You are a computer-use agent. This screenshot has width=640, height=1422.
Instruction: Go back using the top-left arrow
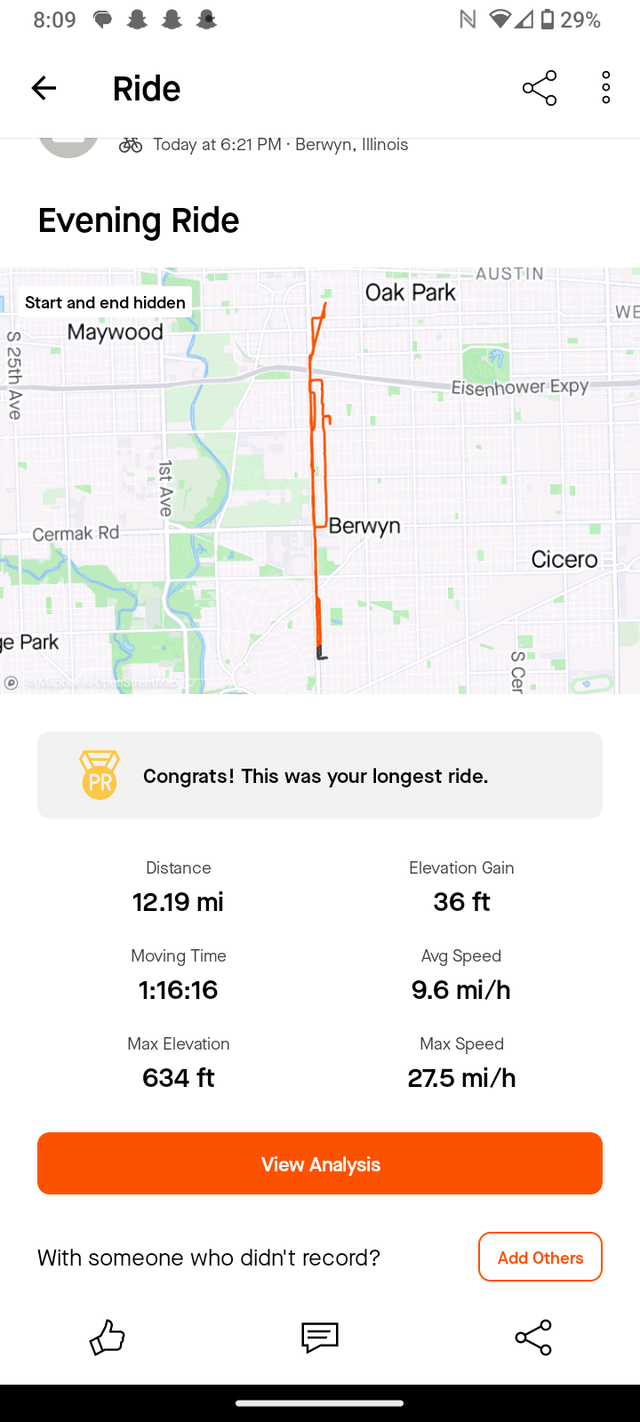[44, 88]
